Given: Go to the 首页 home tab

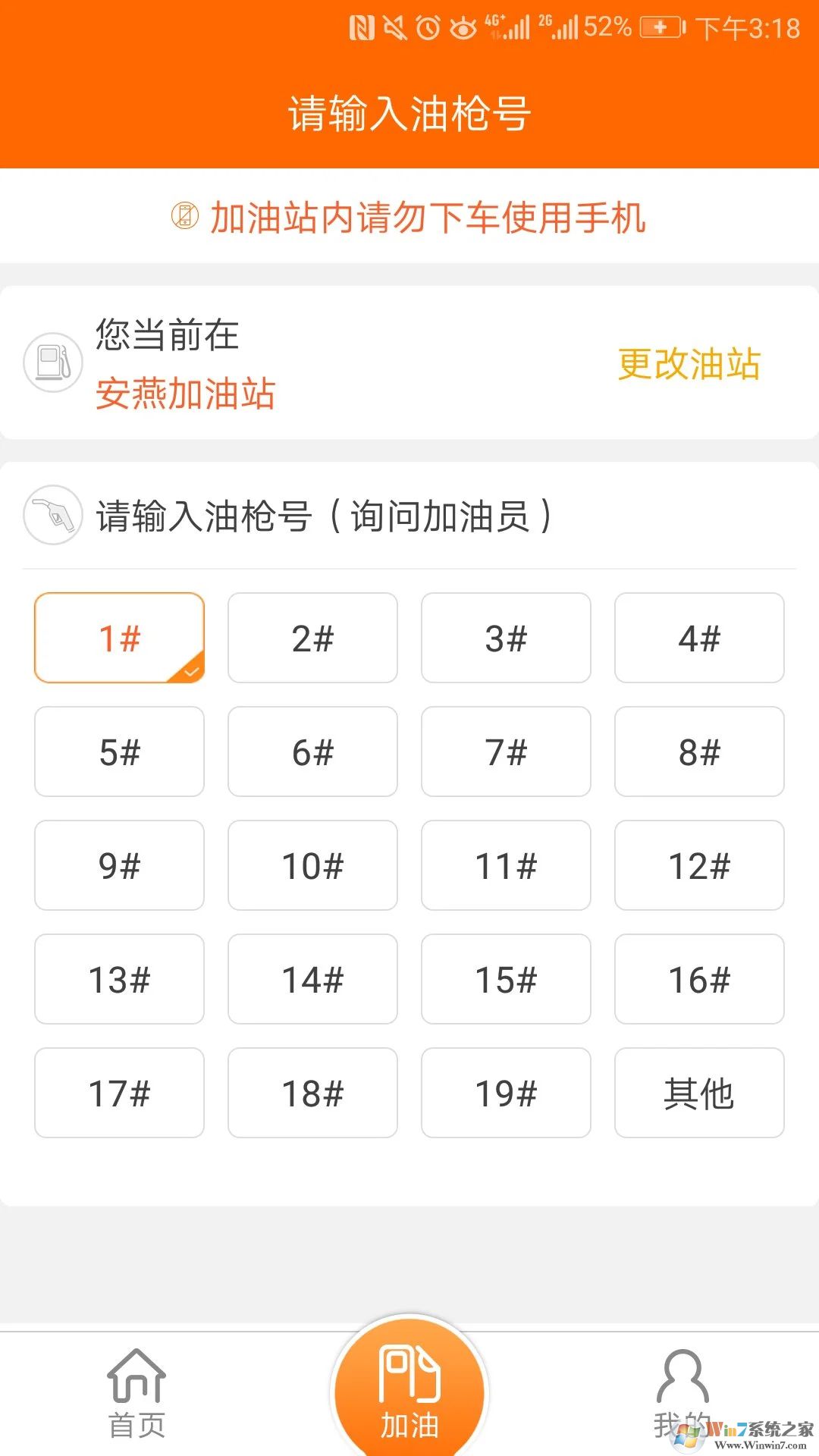Looking at the screenshot, I should coord(136,1394).
